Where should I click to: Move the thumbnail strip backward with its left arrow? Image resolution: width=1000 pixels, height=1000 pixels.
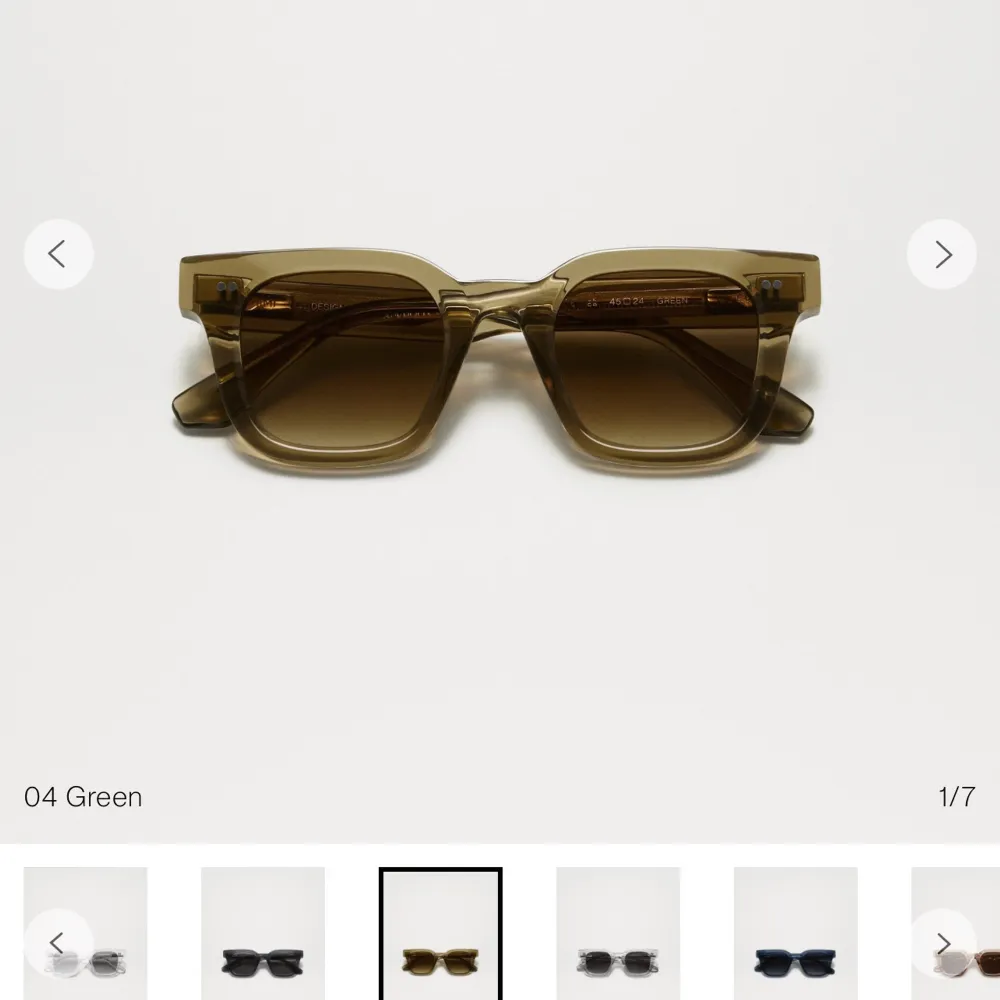click(58, 943)
